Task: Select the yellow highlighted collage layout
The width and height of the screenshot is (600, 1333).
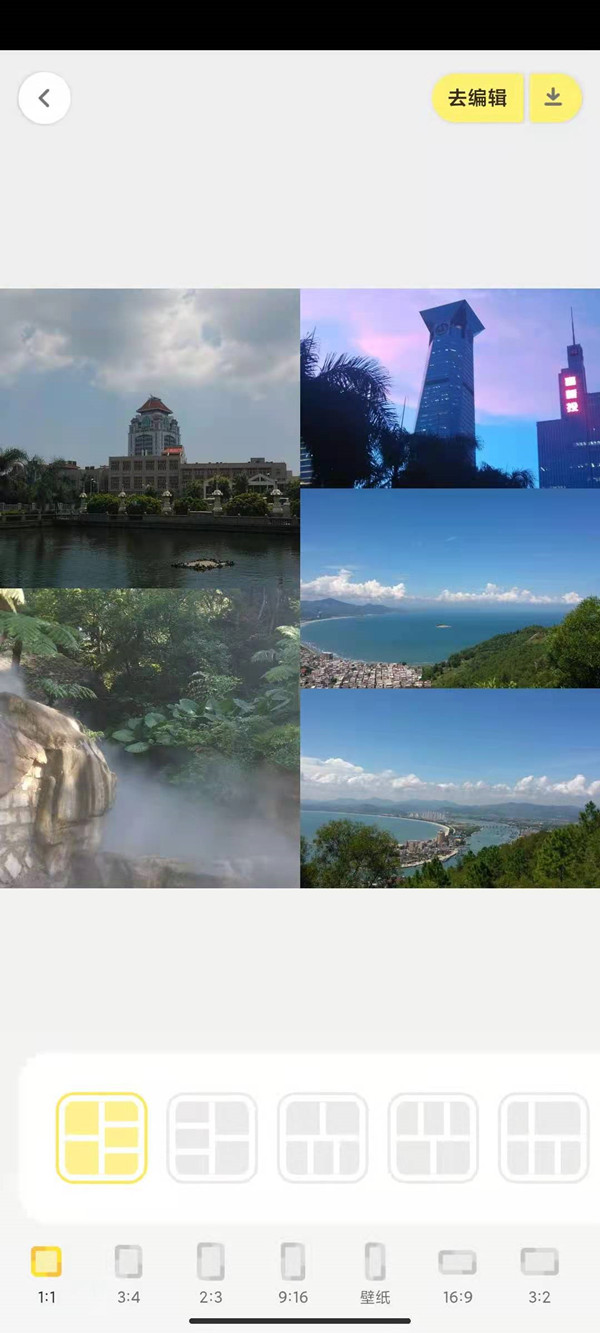Action: tap(101, 1138)
